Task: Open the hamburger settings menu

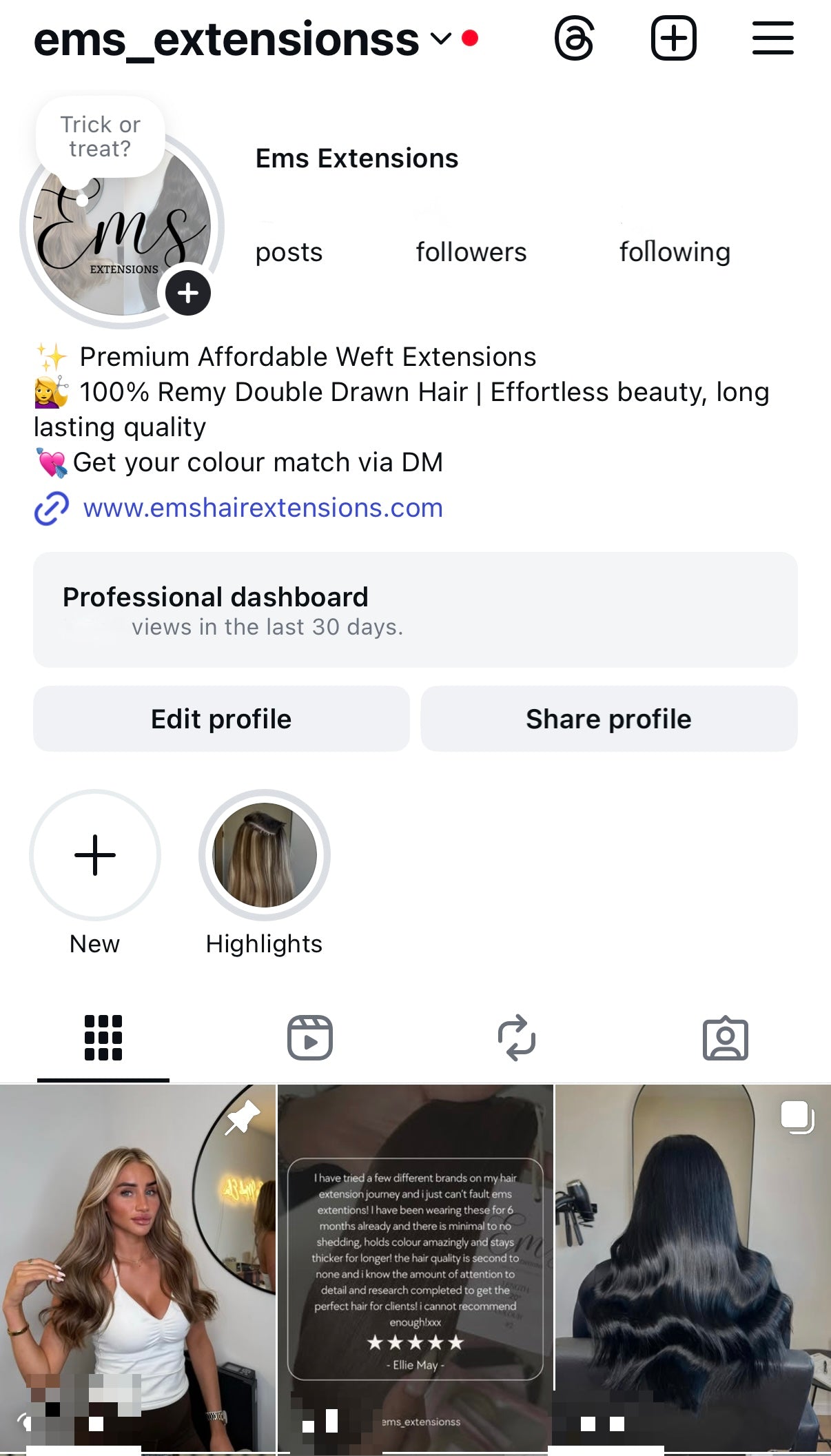Action: [x=772, y=39]
